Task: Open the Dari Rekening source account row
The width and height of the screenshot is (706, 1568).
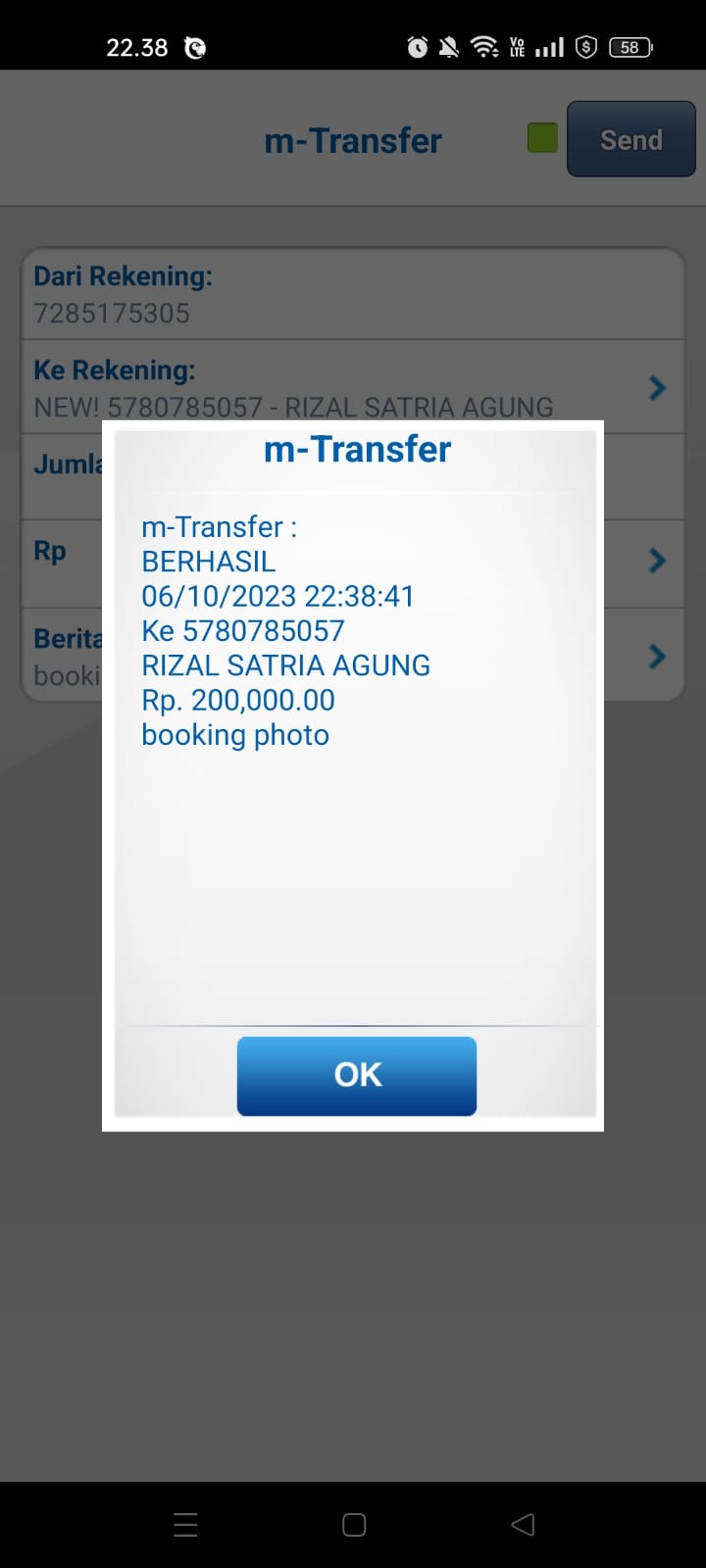Action: pos(353,294)
